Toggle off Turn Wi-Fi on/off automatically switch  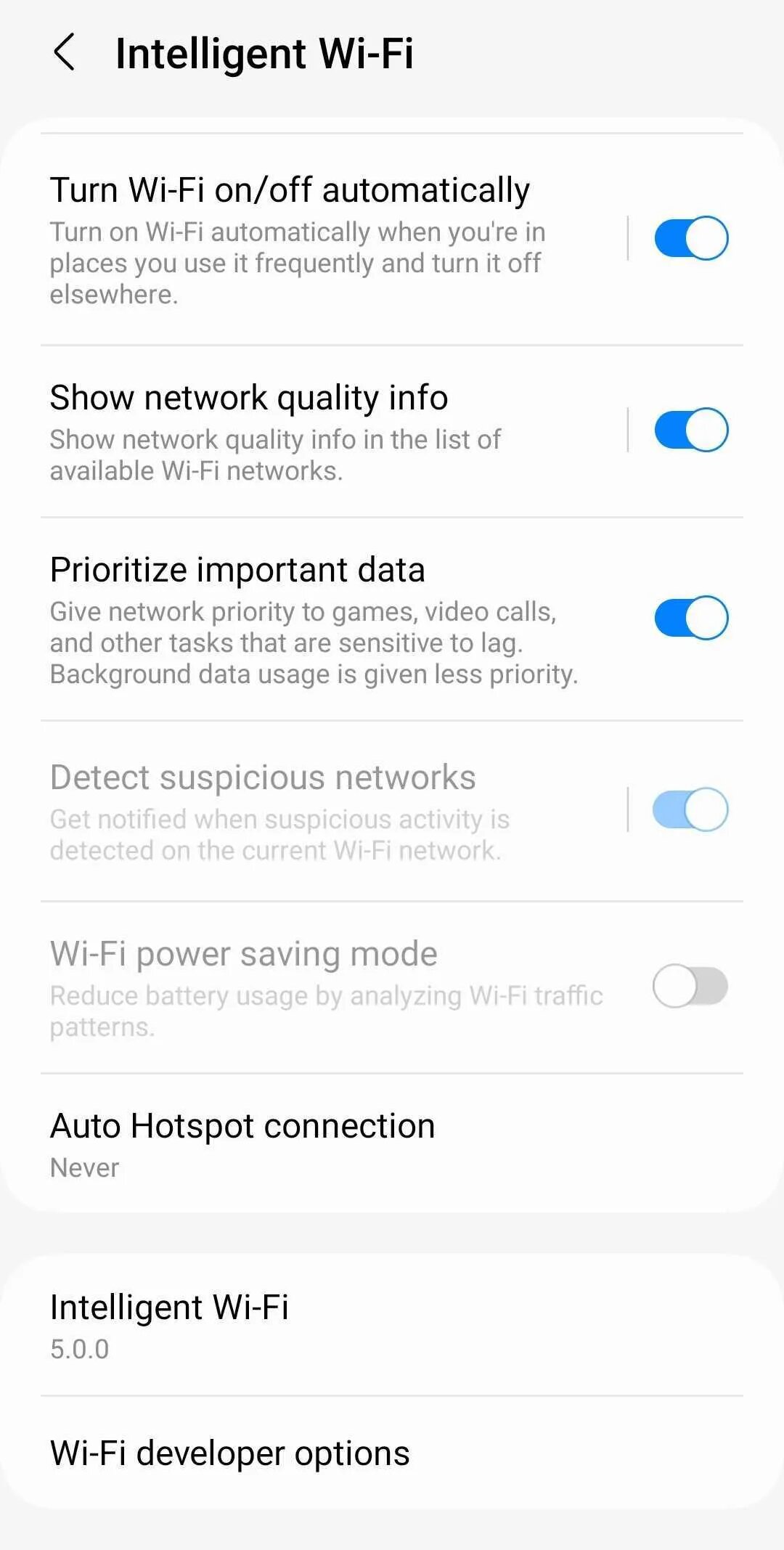[x=691, y=237]
